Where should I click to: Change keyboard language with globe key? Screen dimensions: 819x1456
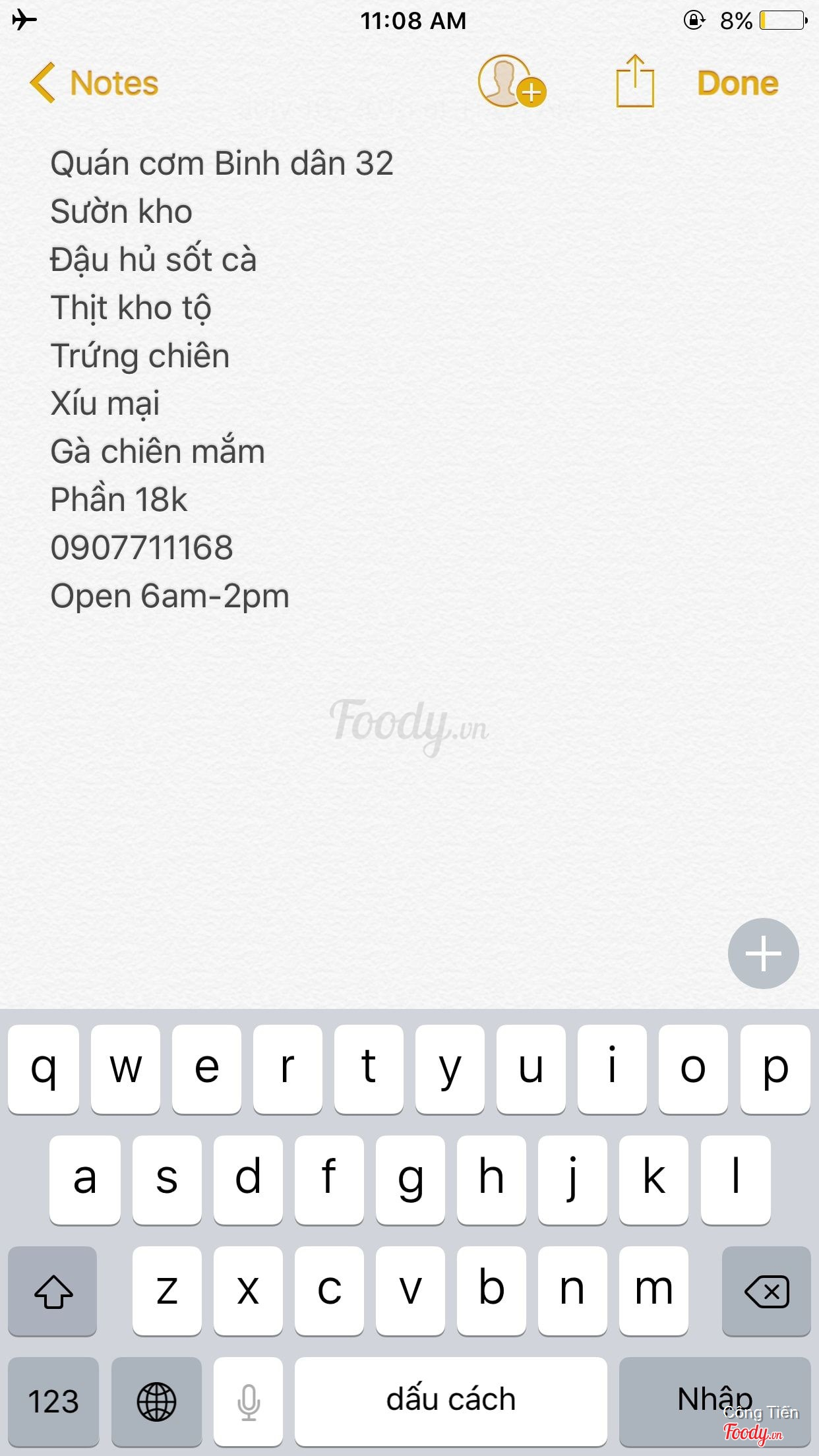(156, 1401)
